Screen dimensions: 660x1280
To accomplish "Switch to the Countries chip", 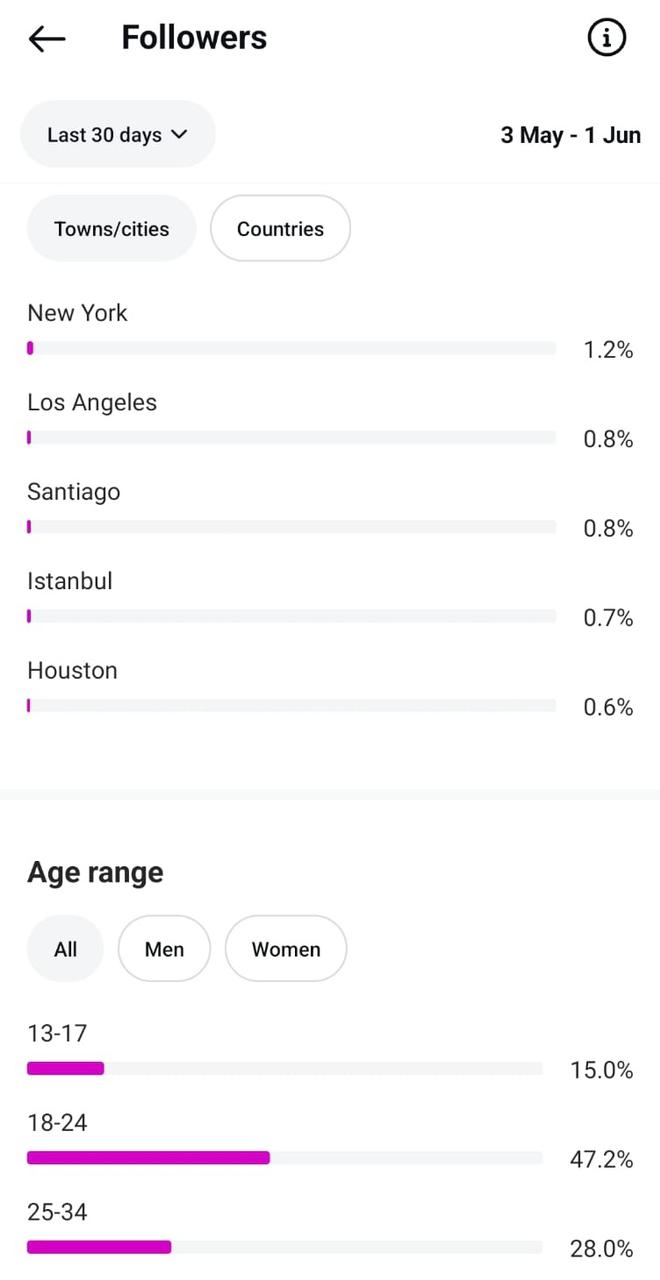I will click(280, 229).
